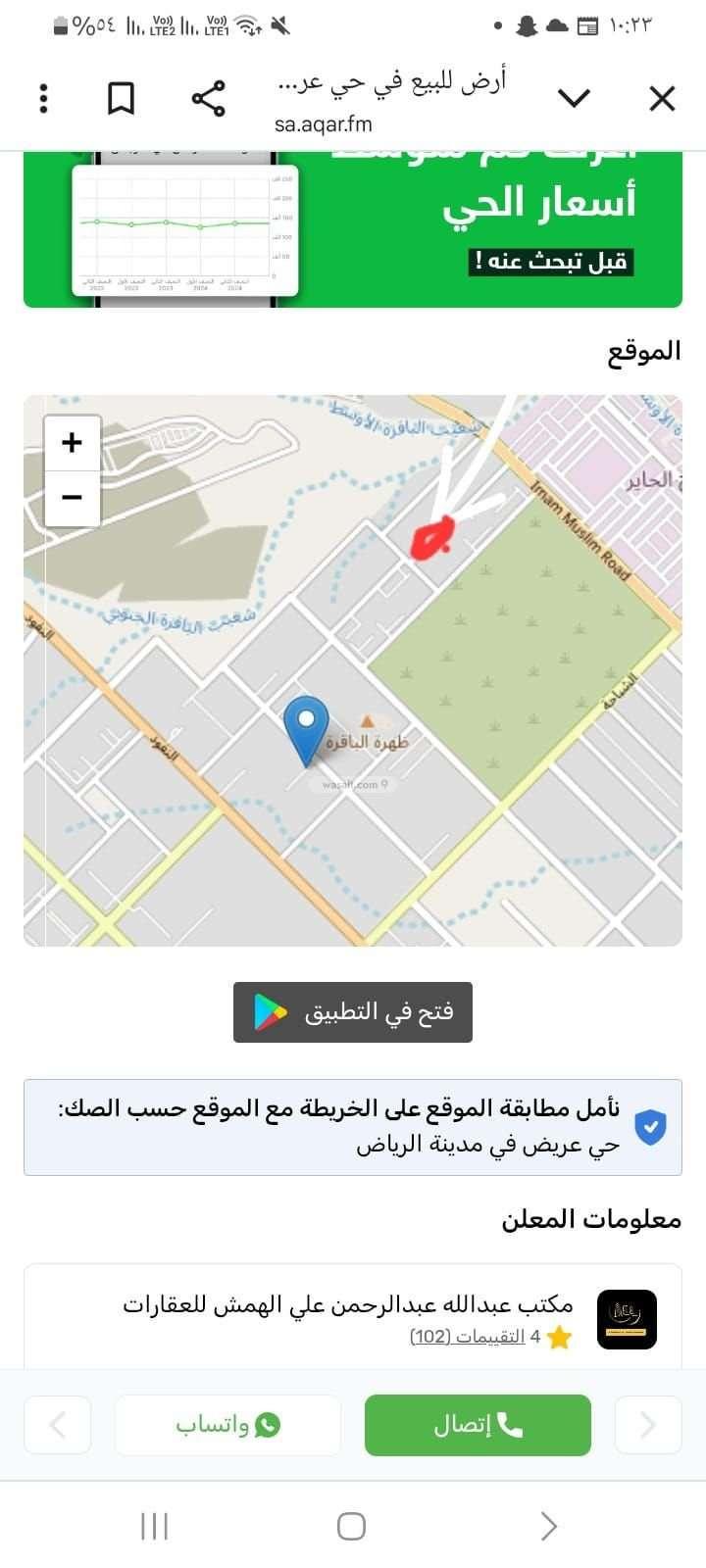
Task: Bookmark this aqar.fm page
Action: [x=121, y=99]
